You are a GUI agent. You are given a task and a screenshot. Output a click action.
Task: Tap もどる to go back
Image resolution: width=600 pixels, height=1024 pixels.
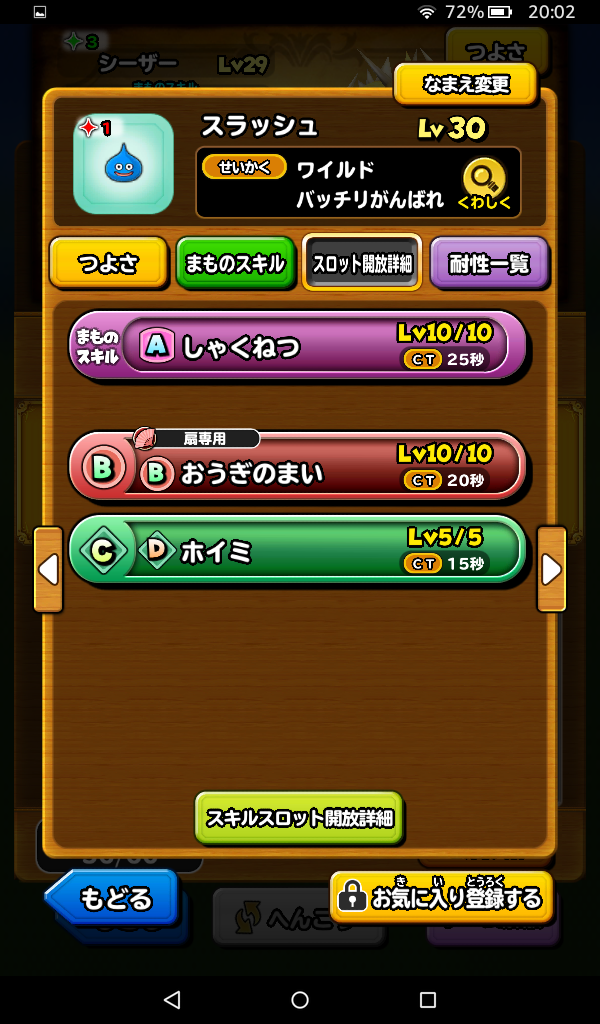(x=113, y=897)
